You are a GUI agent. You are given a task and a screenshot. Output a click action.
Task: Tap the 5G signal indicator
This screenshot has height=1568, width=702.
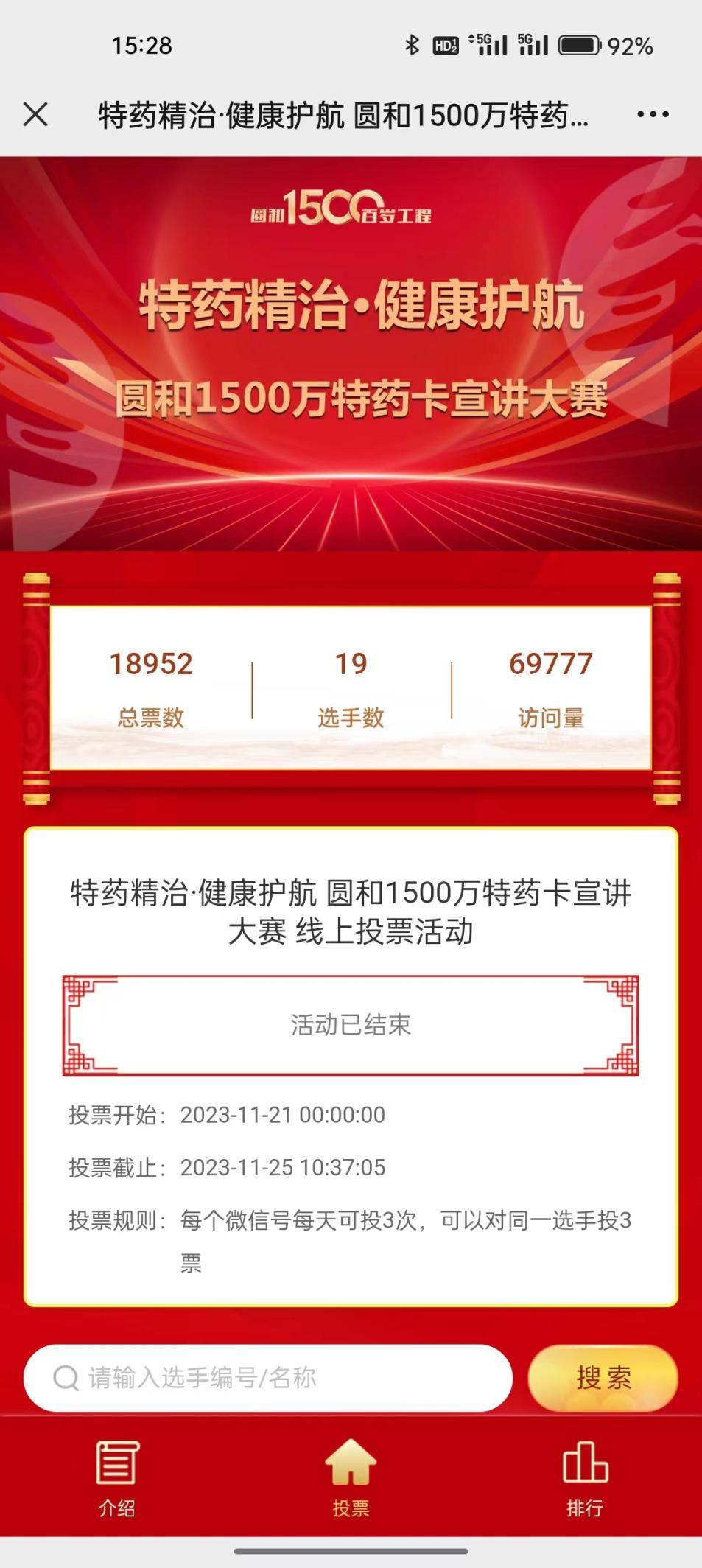(486, 46)
